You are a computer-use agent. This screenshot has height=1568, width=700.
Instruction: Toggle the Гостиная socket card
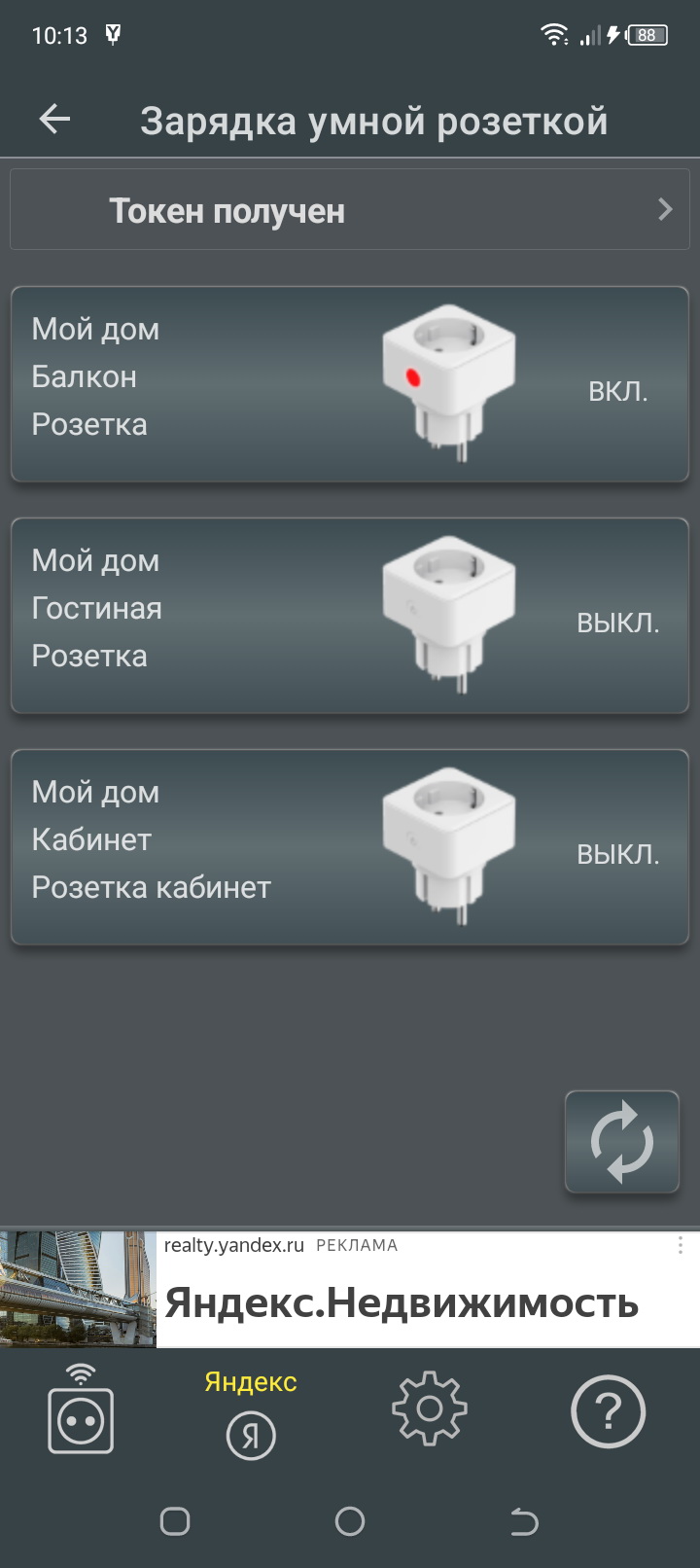click(x=350, y=615)
